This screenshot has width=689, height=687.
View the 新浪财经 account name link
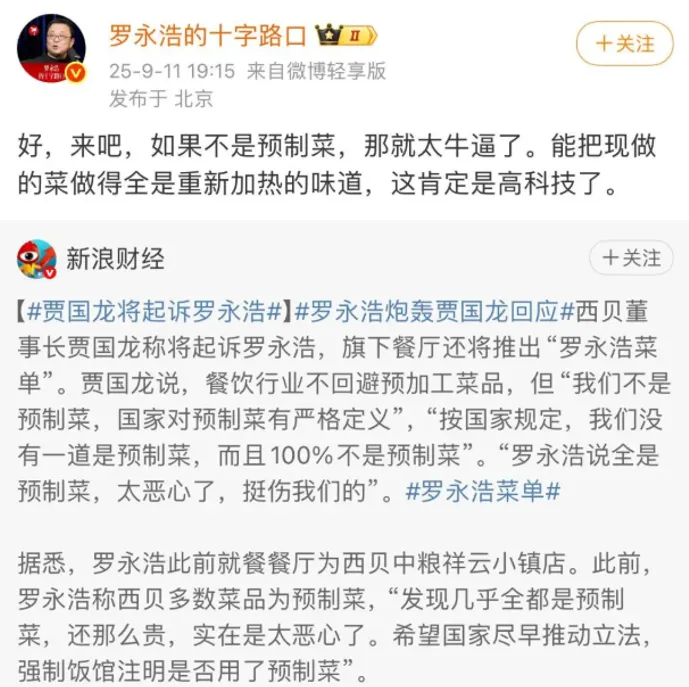115,259
